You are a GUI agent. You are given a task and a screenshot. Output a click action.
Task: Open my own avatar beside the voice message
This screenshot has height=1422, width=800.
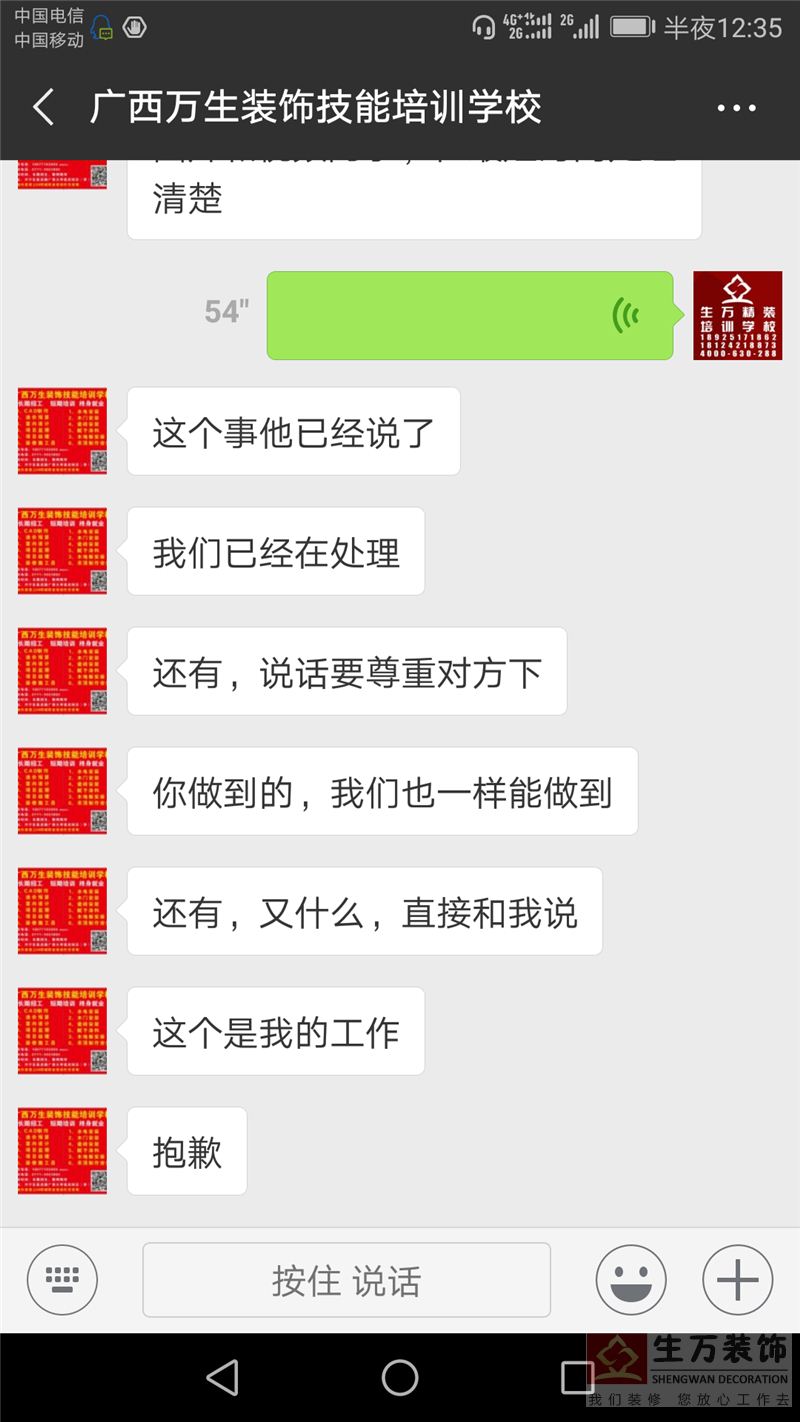[738, 315]
